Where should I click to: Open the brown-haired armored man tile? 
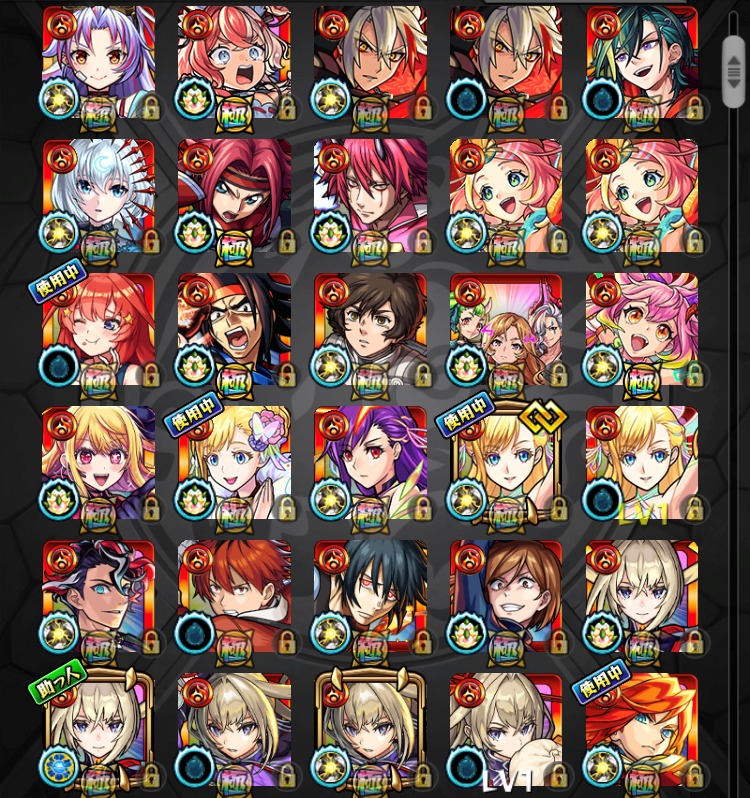(x=370, y=330)
